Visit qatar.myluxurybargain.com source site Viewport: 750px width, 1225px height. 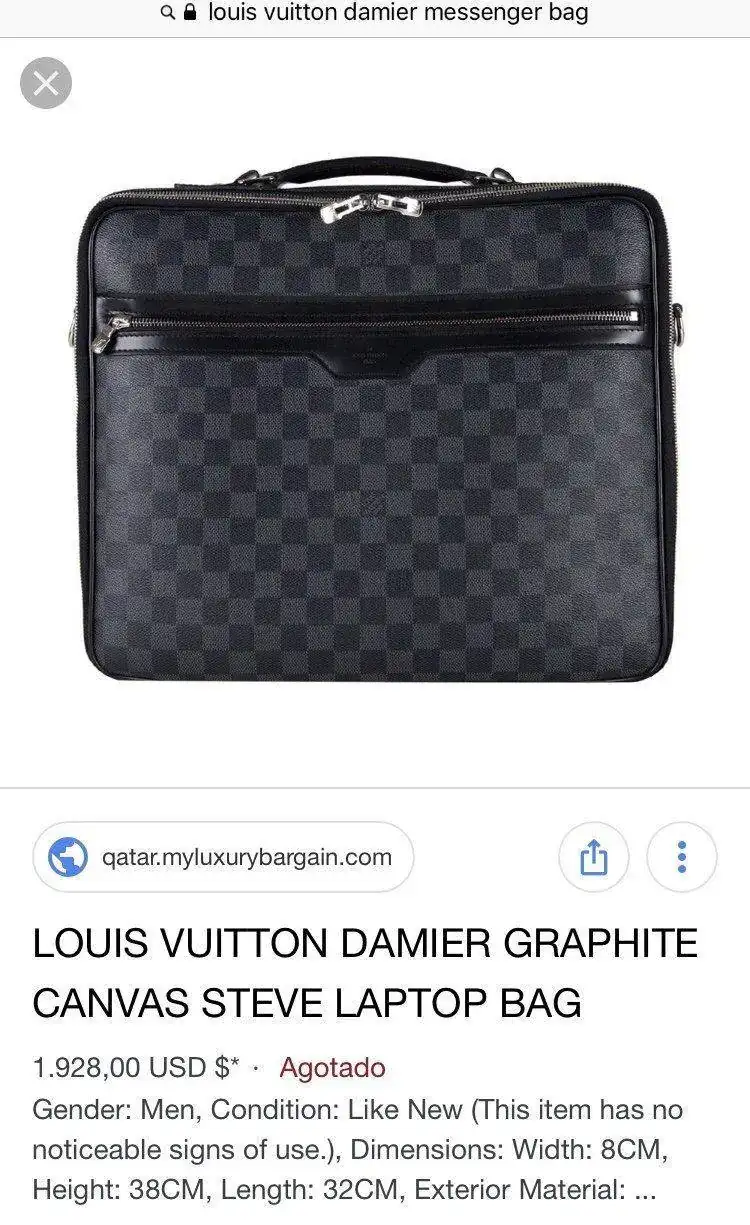(x=224, y=857)
